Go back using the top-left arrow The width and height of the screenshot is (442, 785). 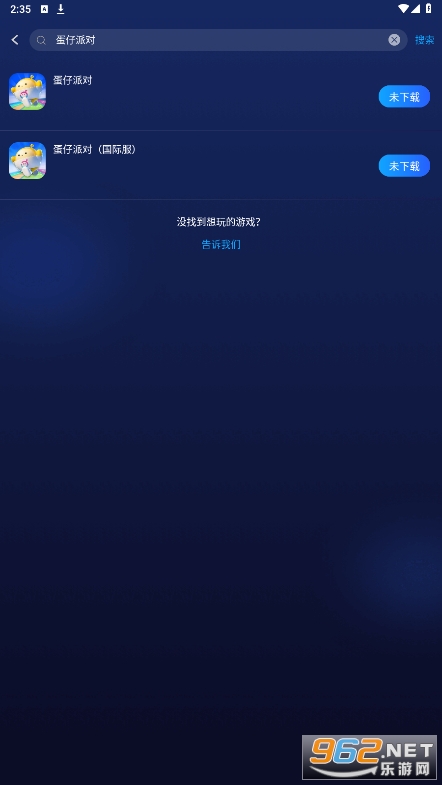coord(15,40)
